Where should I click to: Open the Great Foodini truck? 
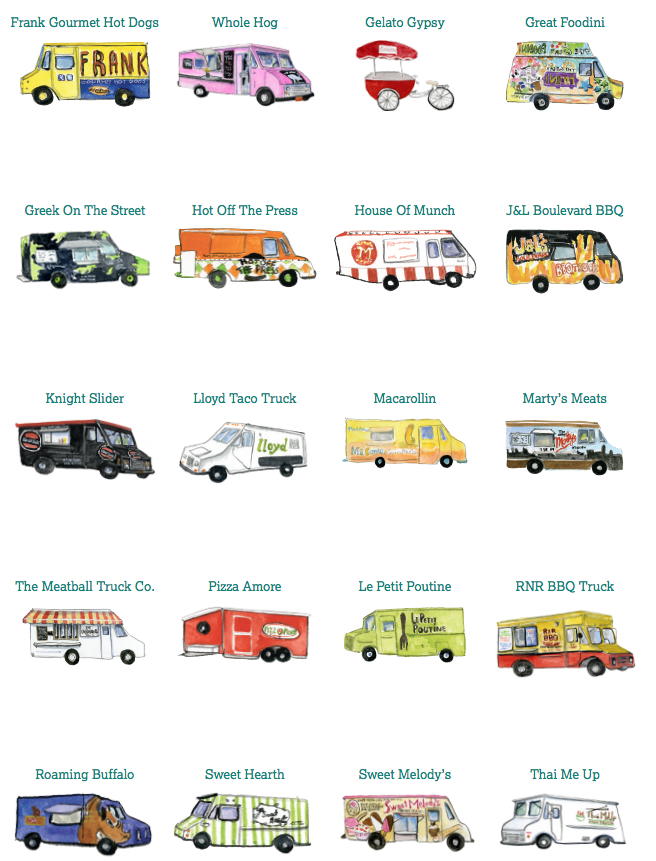pos(564,73)
